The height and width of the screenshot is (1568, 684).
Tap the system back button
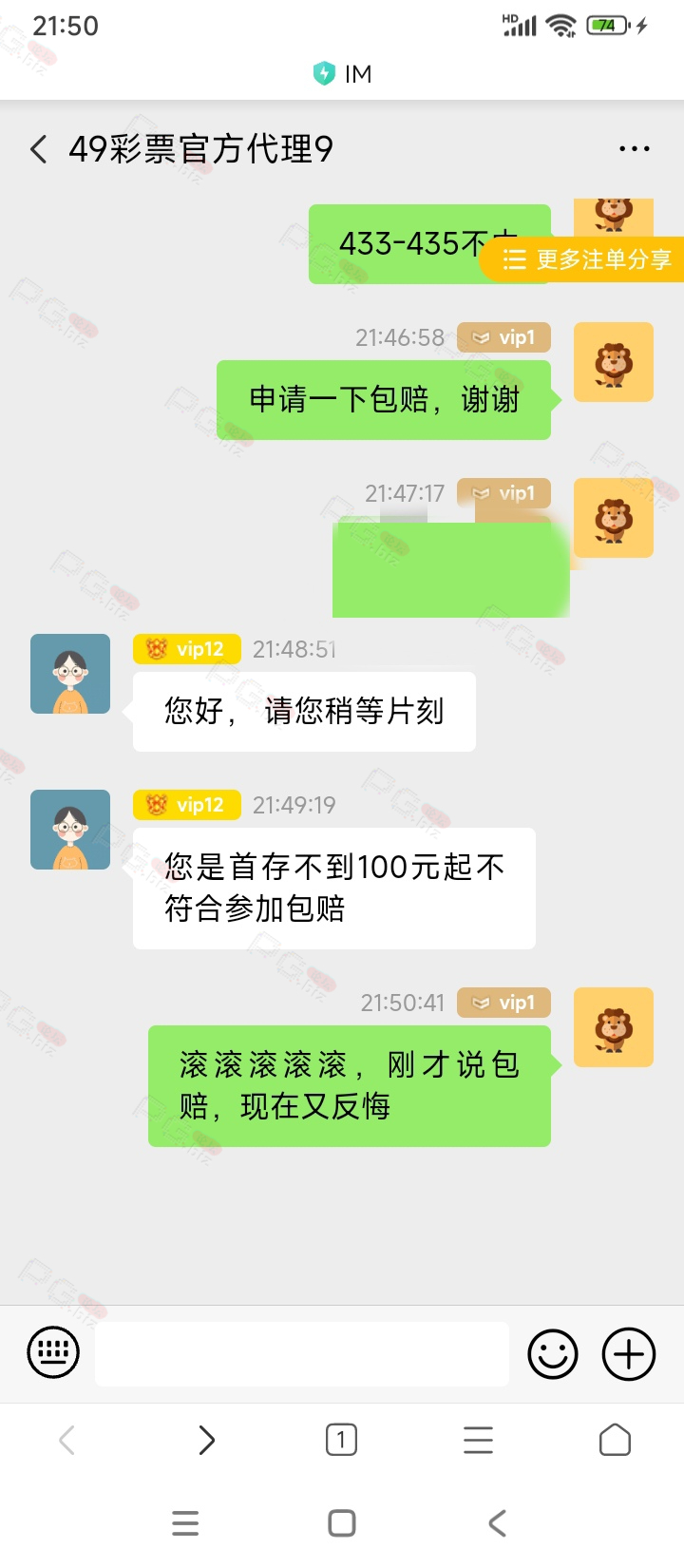click(497, 1523)
